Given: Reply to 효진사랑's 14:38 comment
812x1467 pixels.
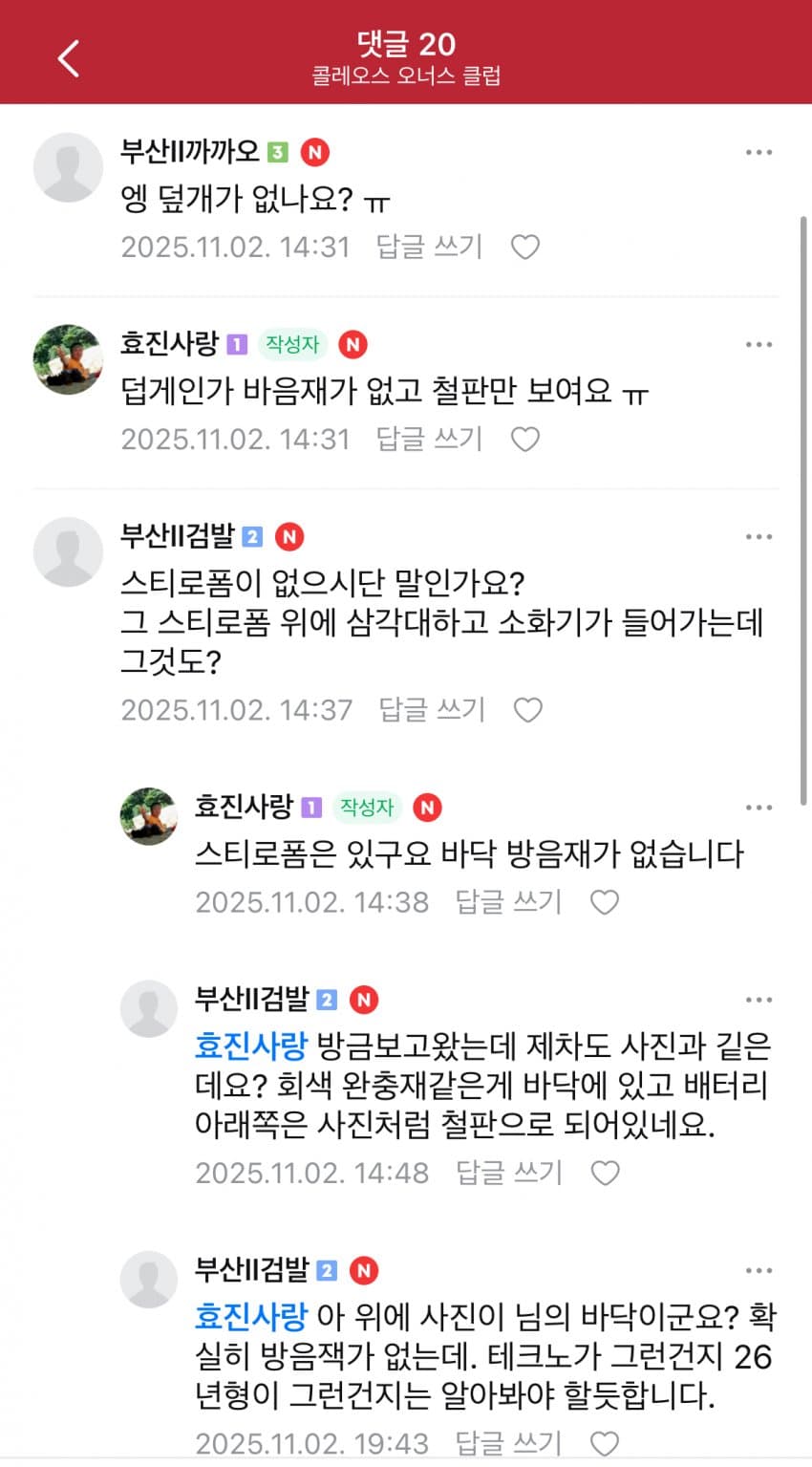Looking at the screenshot, I should pyautogui.click(x=507, y=902).
